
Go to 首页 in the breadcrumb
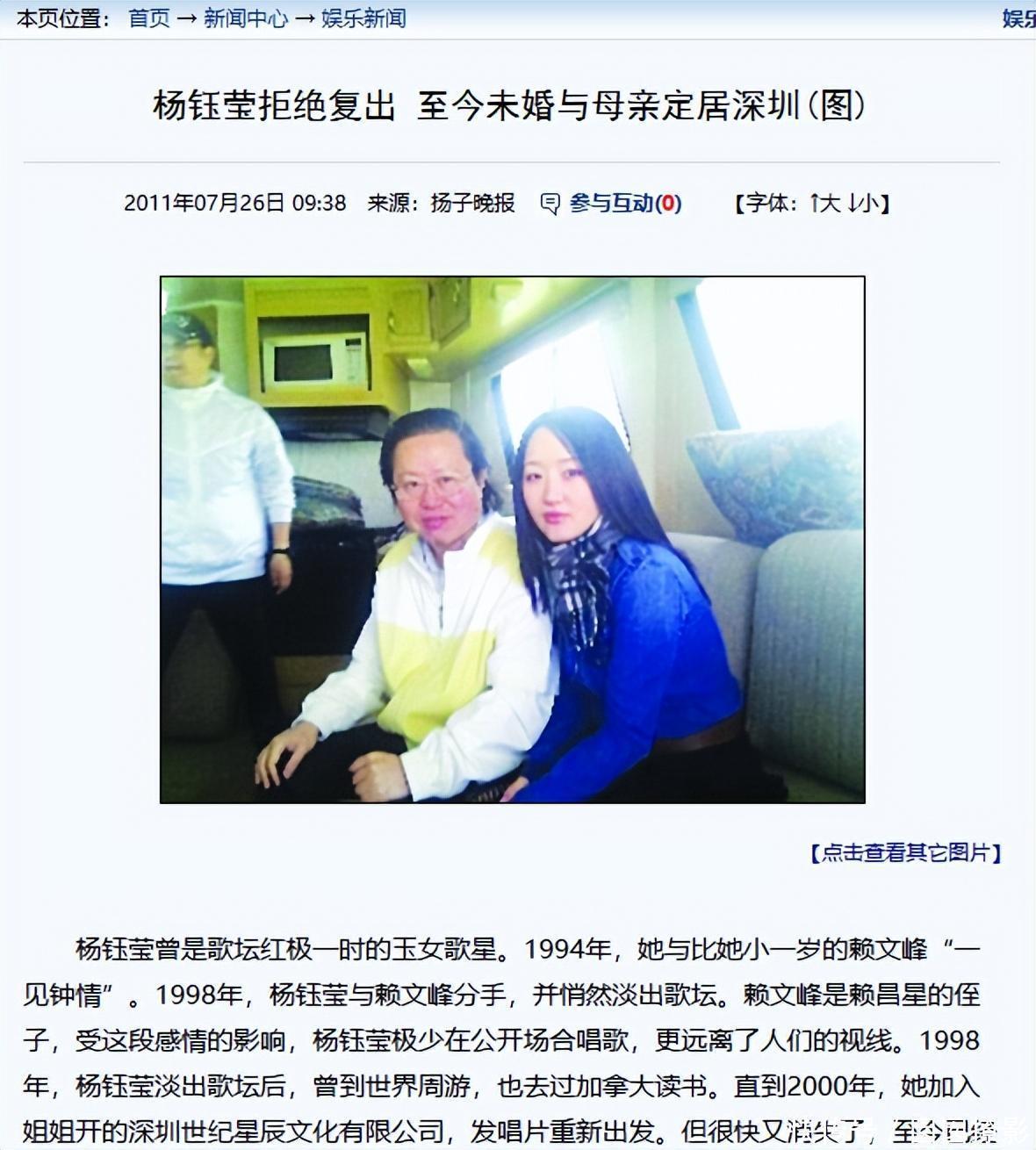[x=149, y=18]
